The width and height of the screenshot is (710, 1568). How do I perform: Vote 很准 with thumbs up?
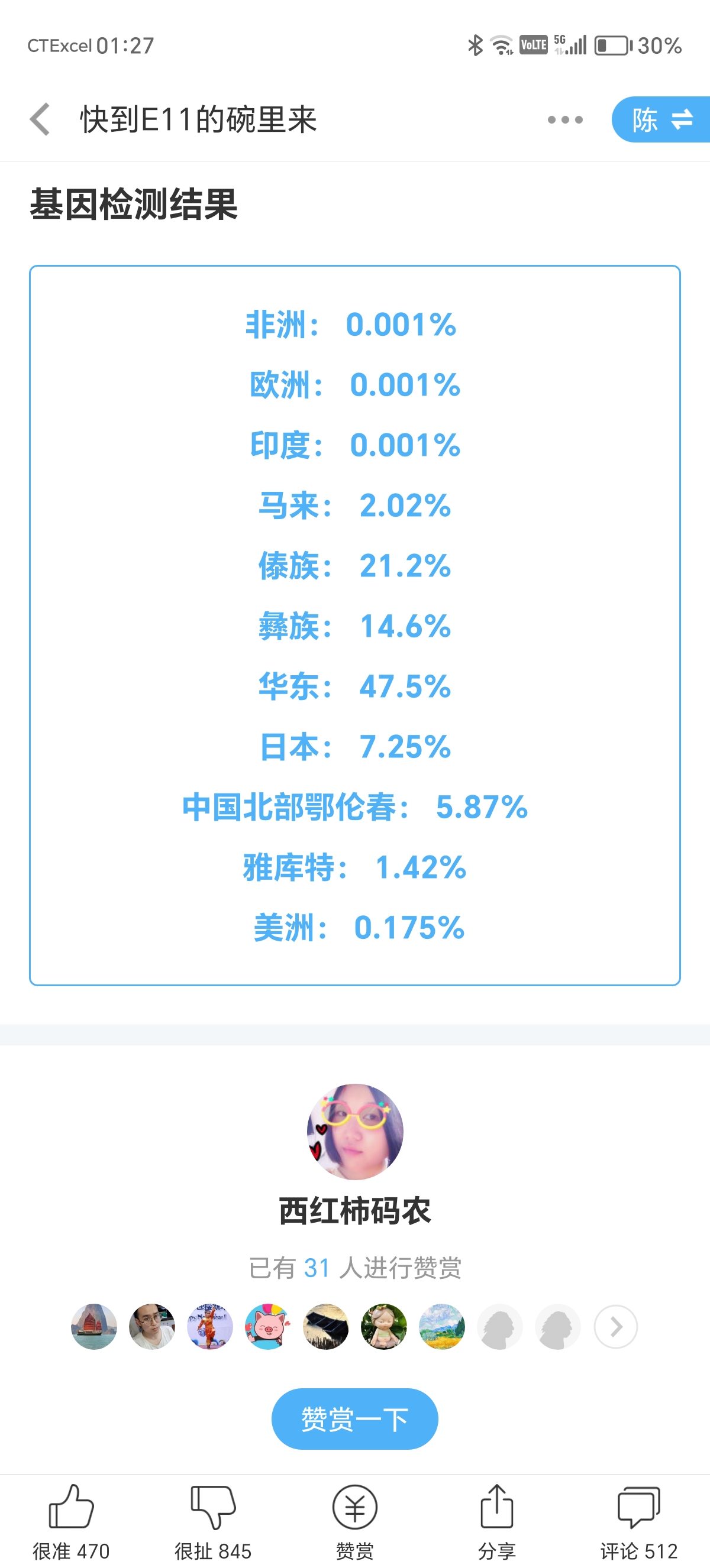71,1520
